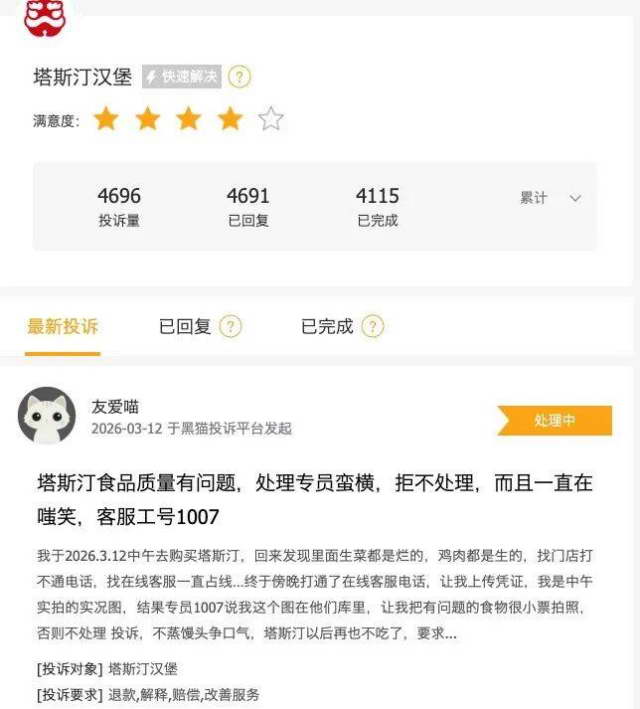Tap the question mark next to 已完成

[373, 327]
